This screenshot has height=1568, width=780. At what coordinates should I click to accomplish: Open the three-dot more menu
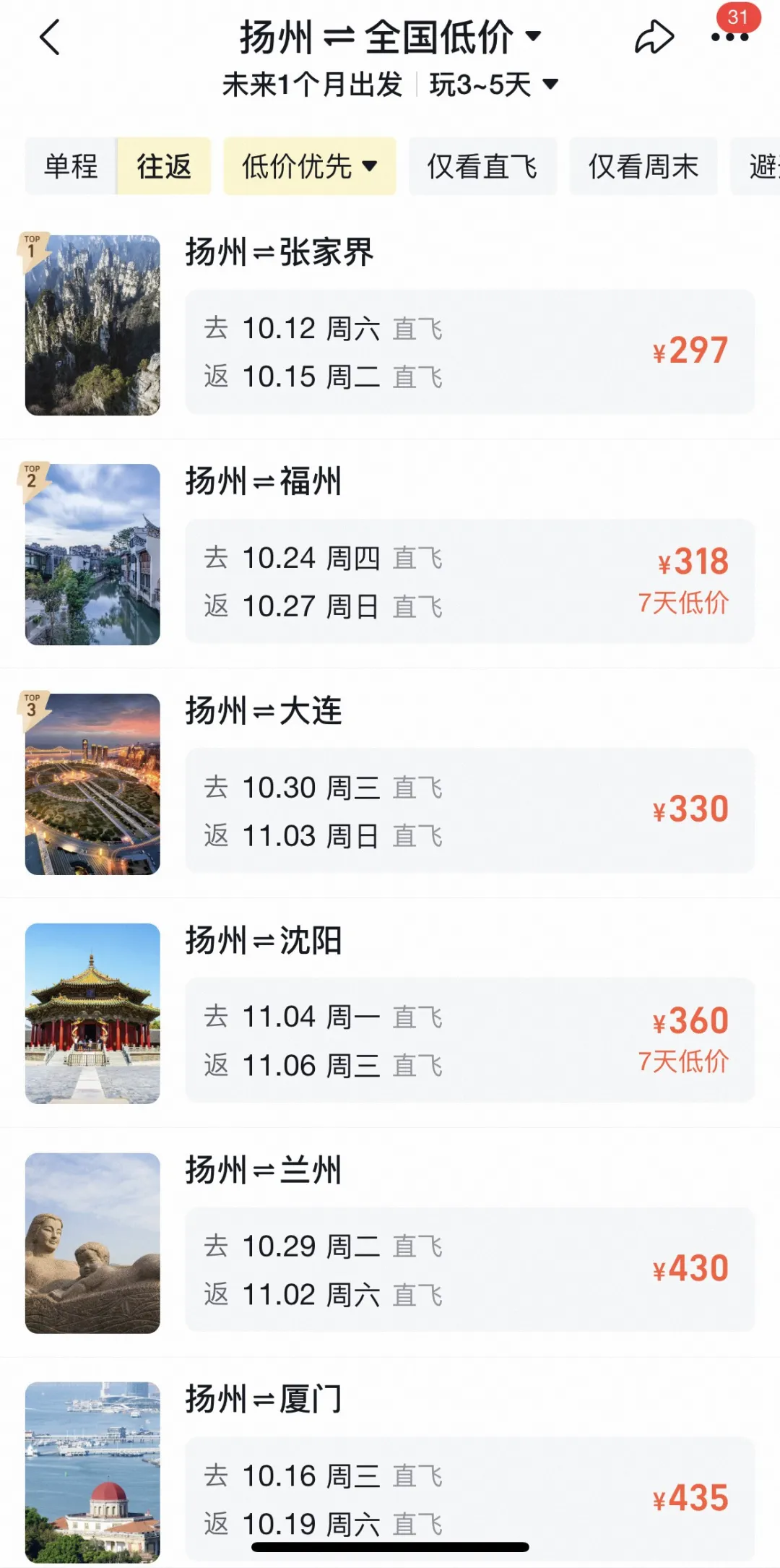[x=729, y=38]
